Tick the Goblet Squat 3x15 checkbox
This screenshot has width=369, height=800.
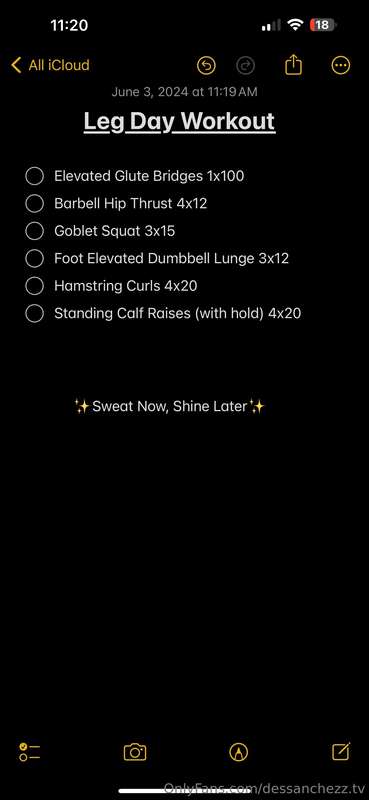34,231
